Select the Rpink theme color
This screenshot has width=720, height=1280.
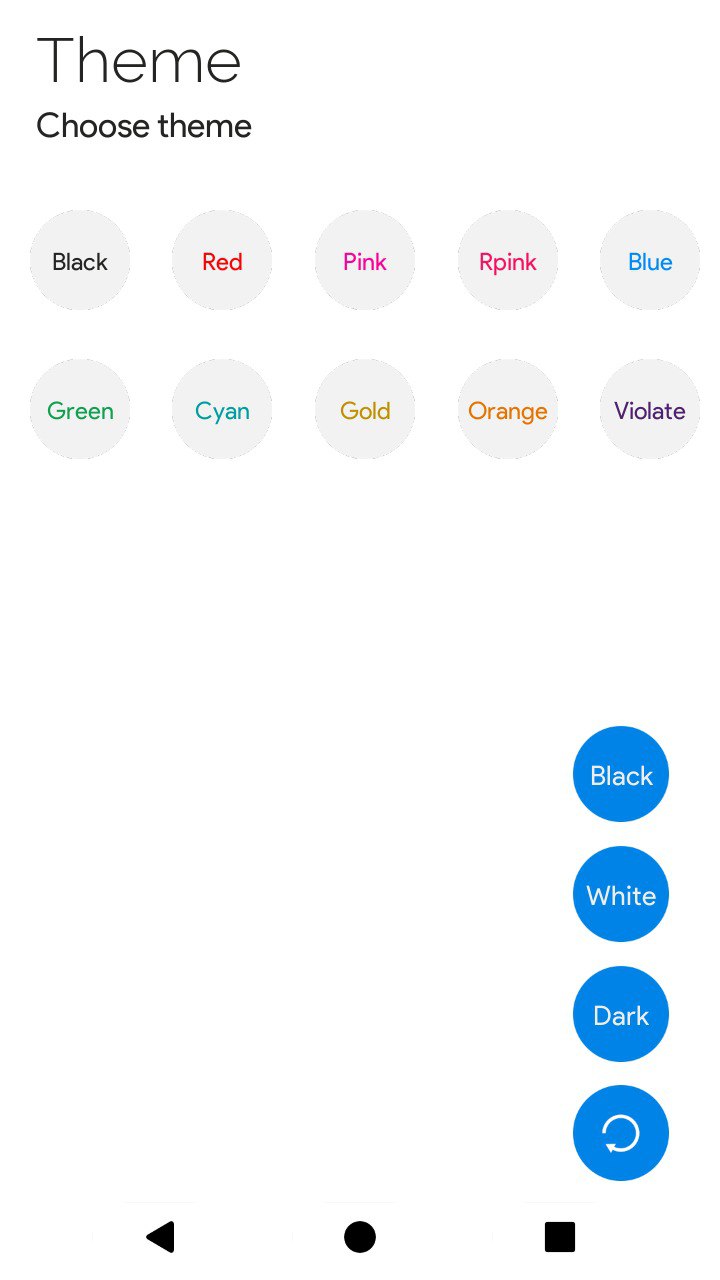(x=508, y=260)
